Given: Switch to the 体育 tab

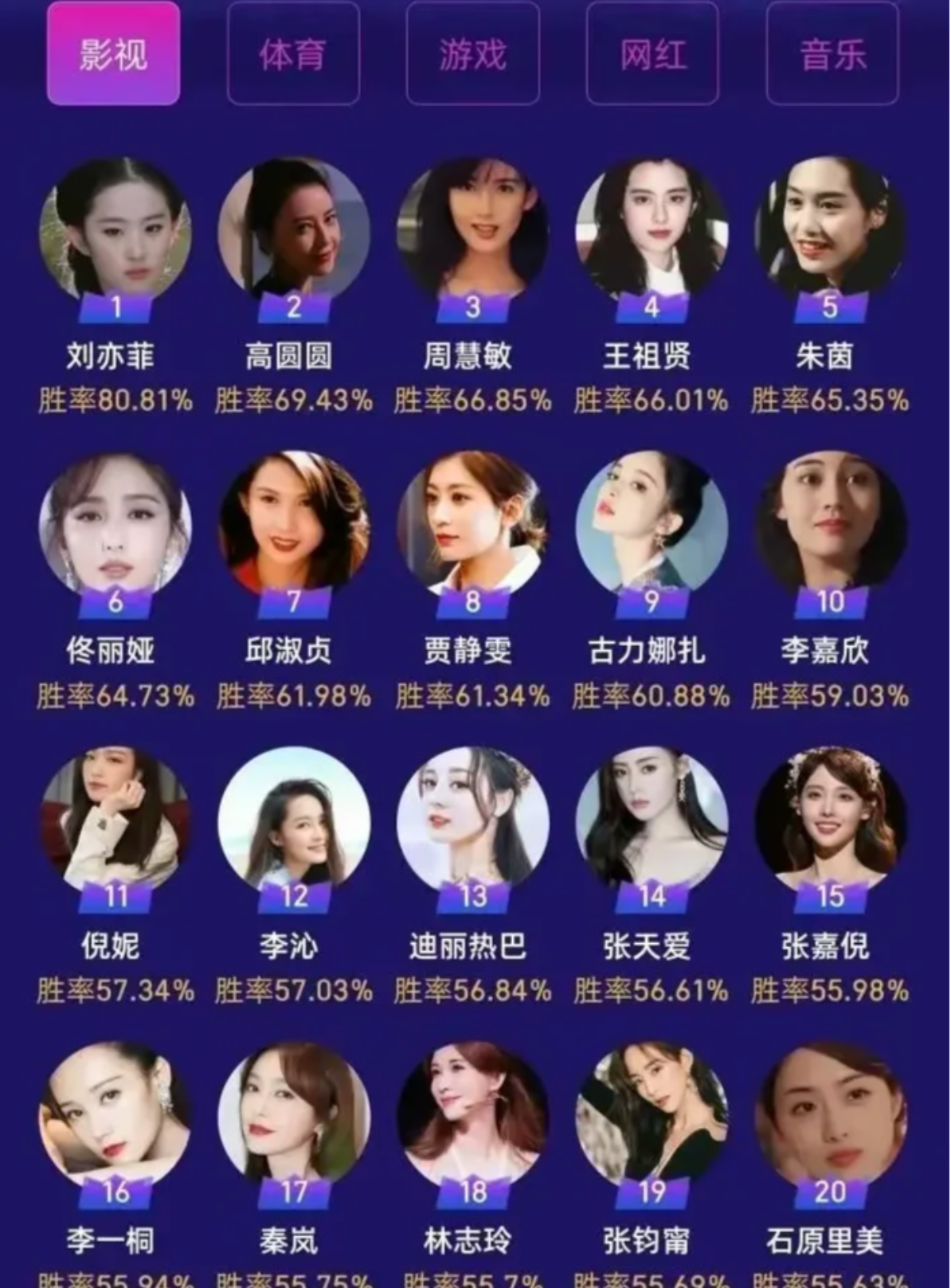Looking at the screenshot, I should point(293,54).
